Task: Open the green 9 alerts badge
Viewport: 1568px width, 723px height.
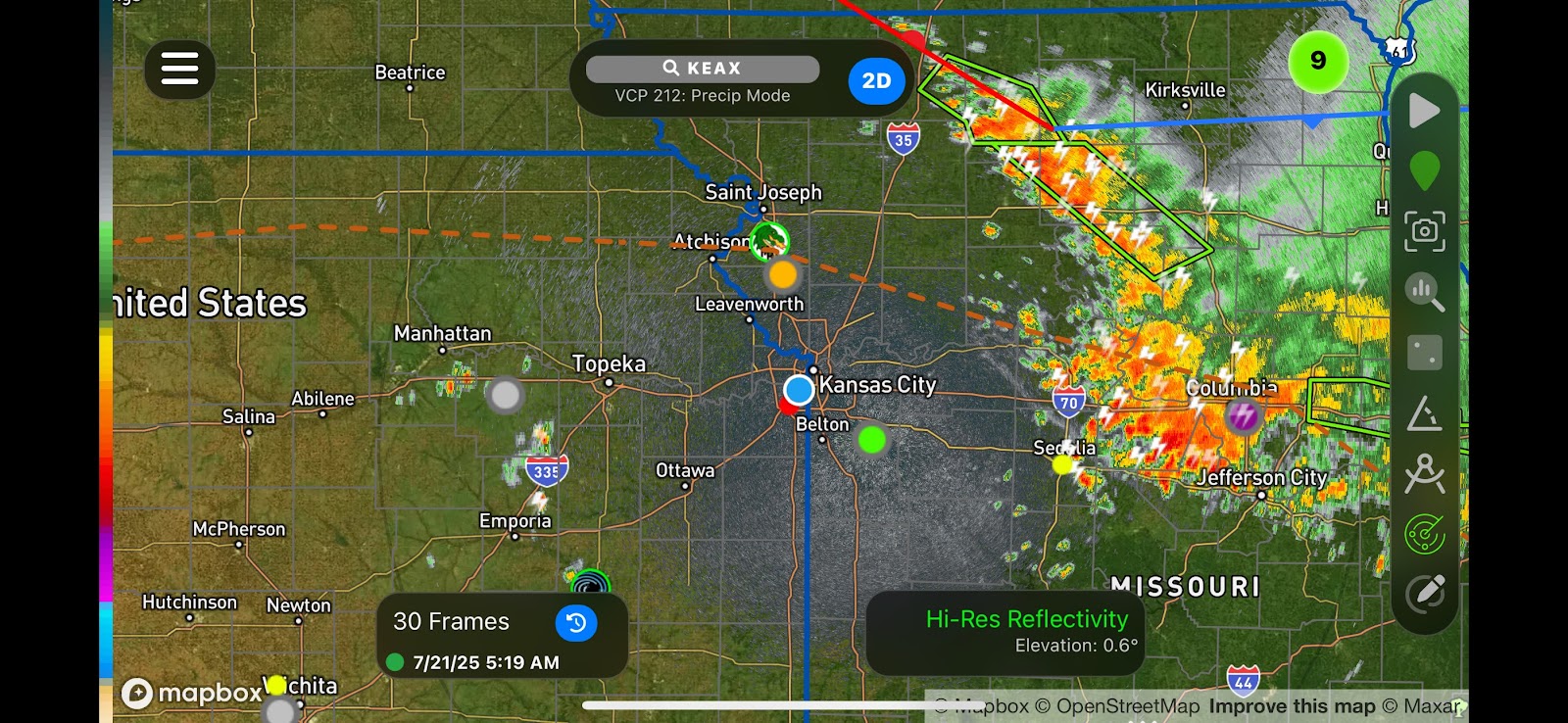Action: (1318, 61)
